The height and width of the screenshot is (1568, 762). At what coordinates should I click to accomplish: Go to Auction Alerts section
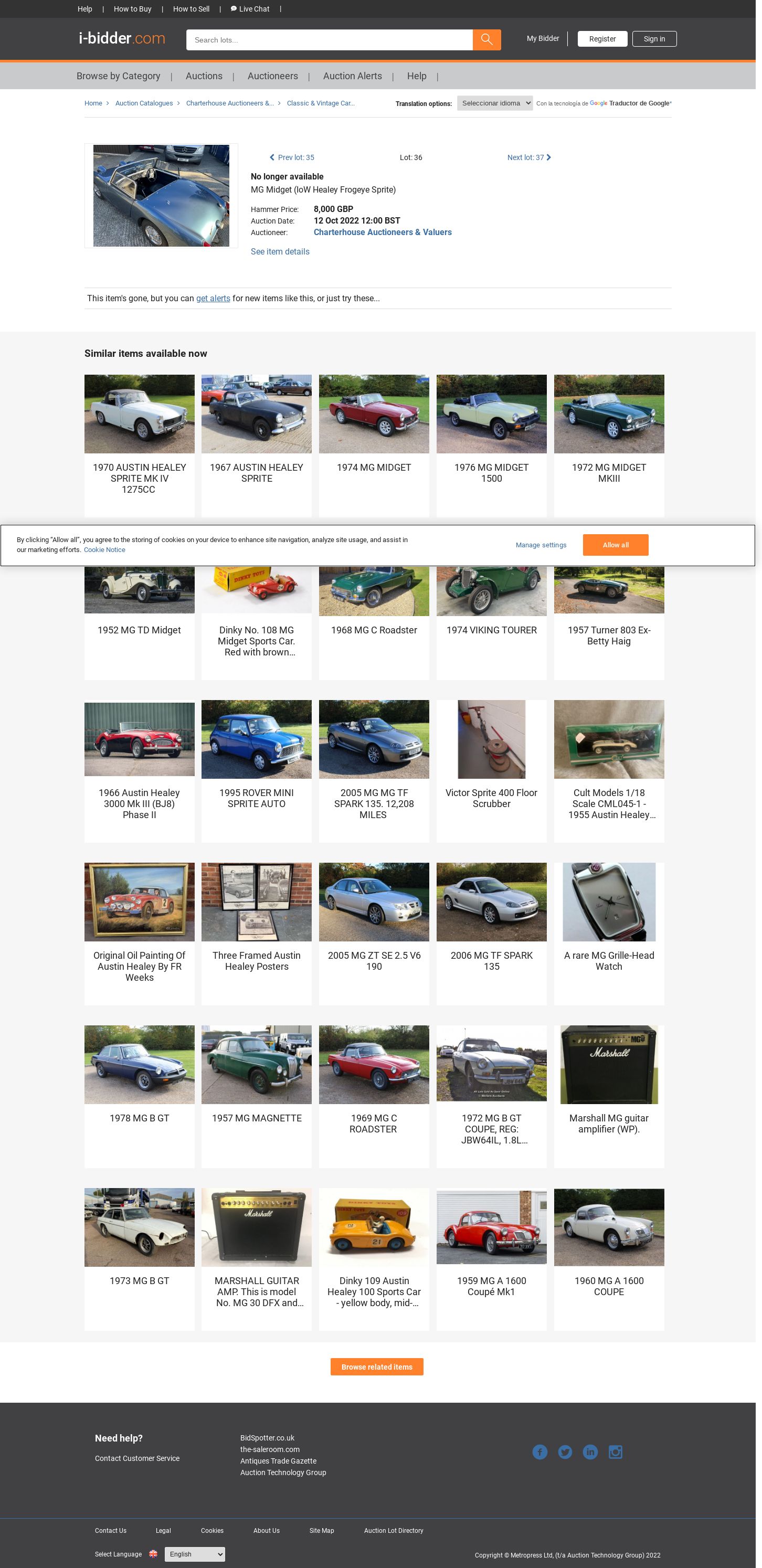pos(352,76)
